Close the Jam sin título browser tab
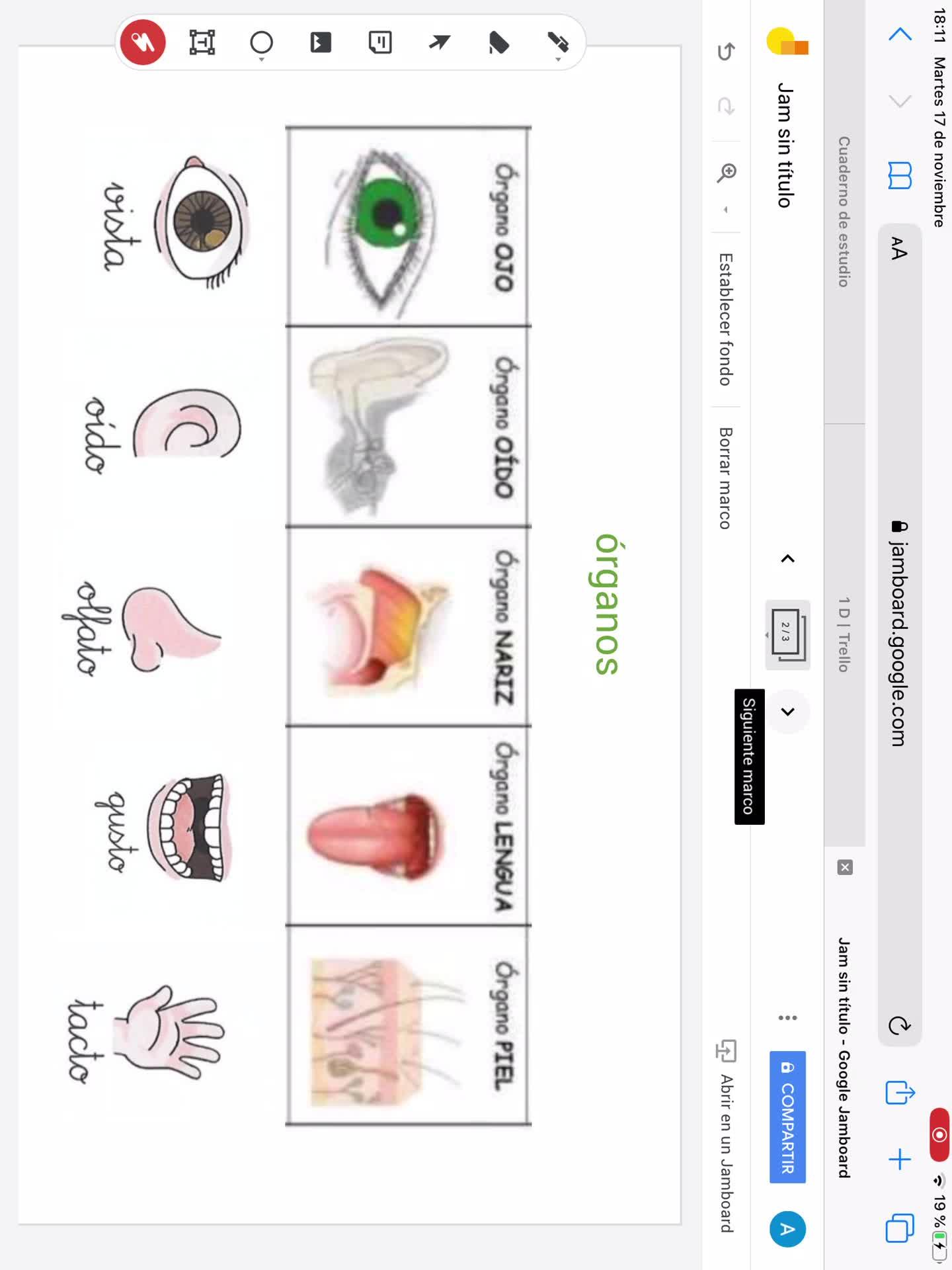This screenshot has width=952, height=1270. click(x=845, y=867)
